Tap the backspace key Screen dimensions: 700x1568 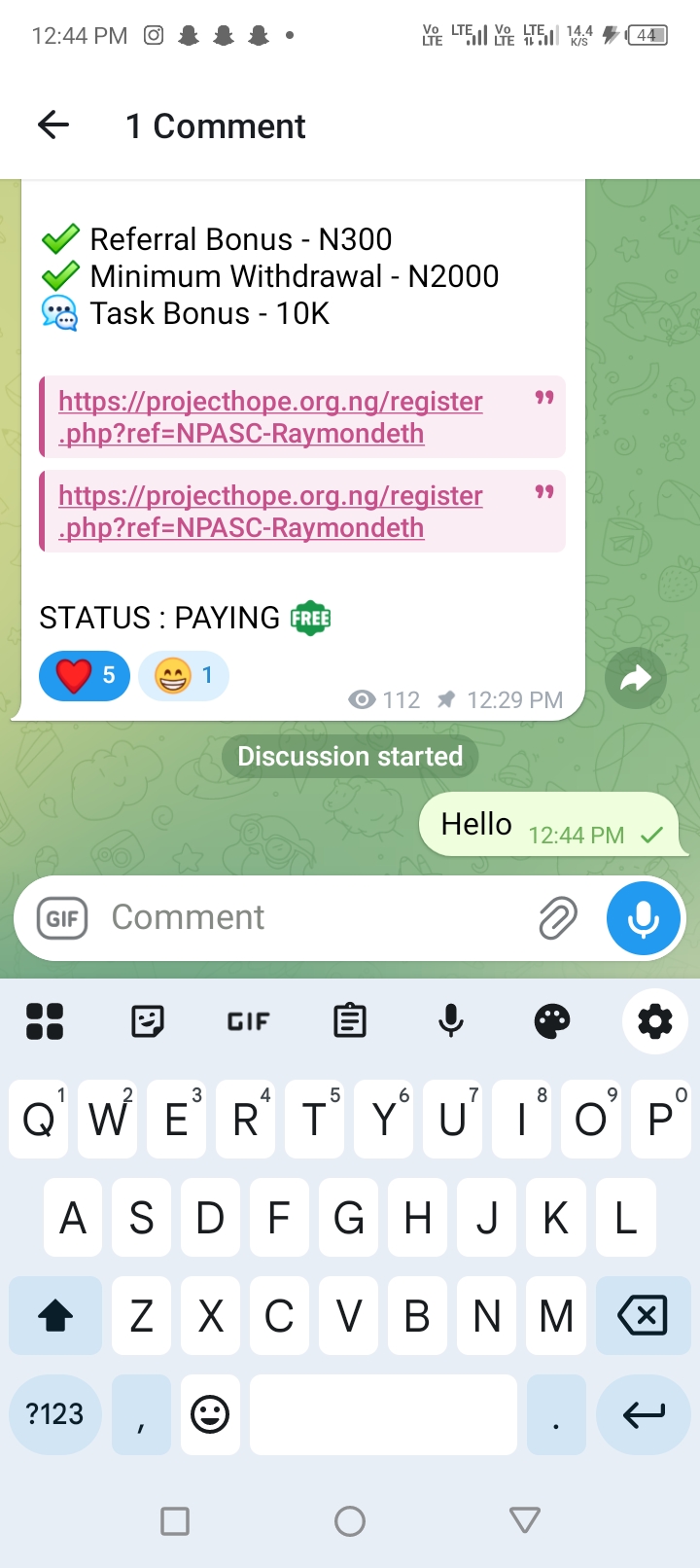(643, 1316)
